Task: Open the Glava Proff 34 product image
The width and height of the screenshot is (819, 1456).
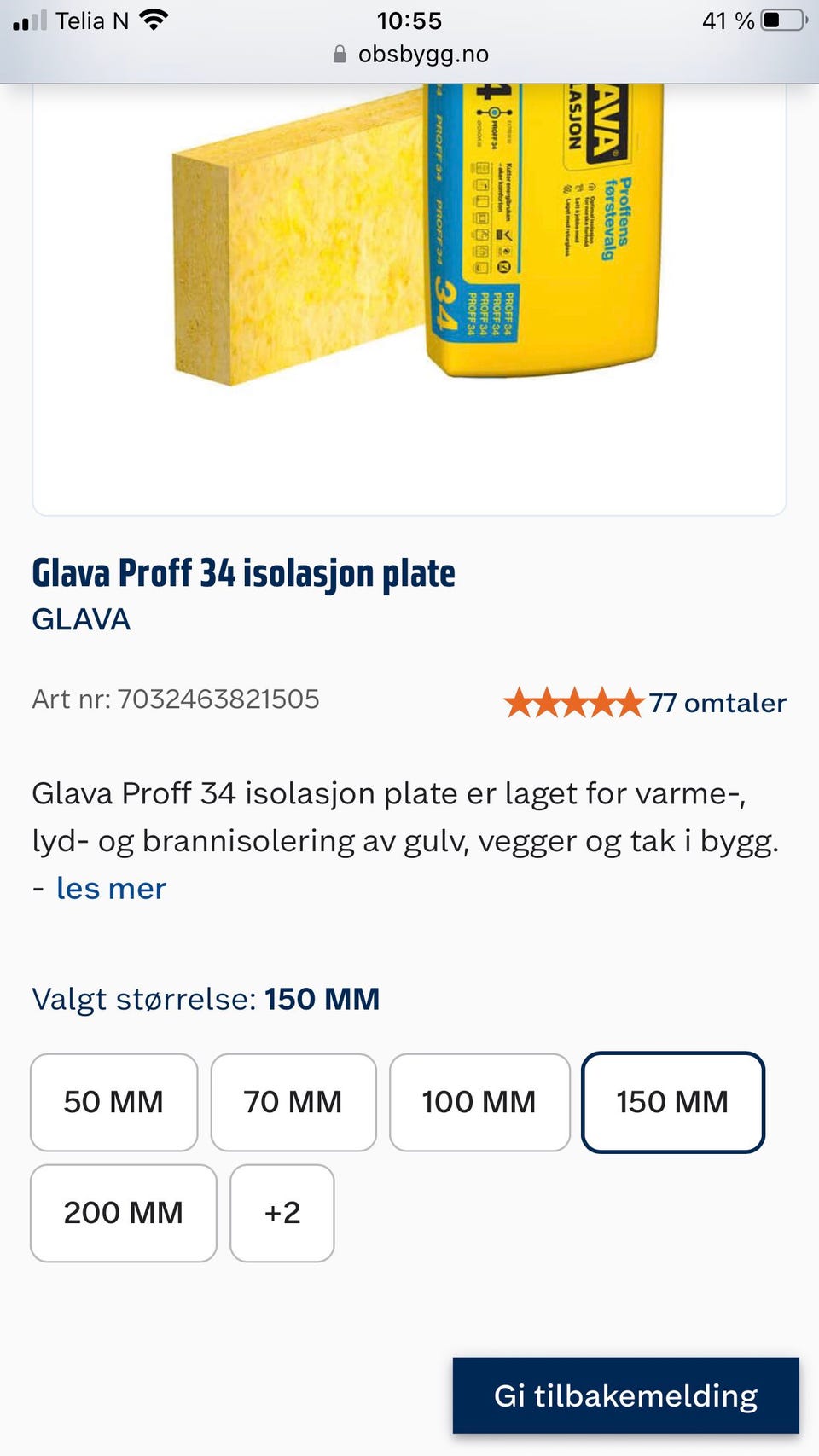Action: [409, 256]
